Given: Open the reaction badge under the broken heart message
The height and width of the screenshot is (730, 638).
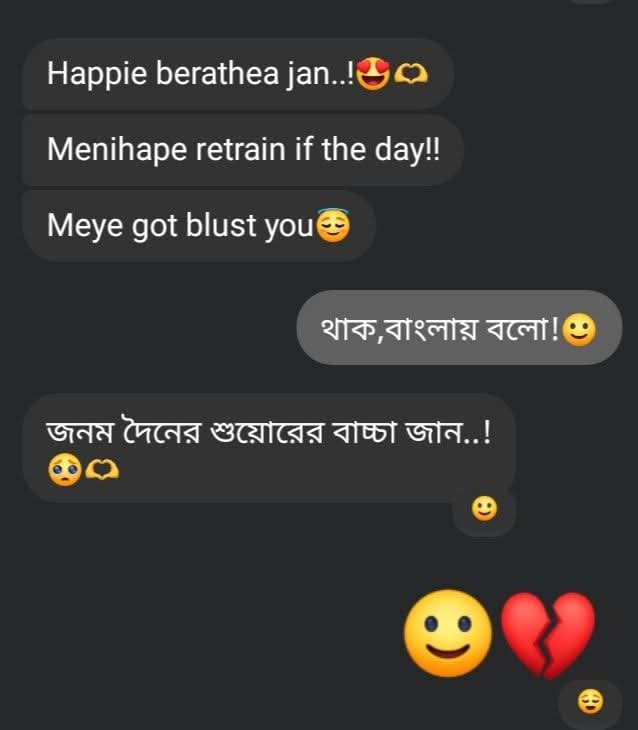Looking at the screenshot, I should click(x=590, y=703).
